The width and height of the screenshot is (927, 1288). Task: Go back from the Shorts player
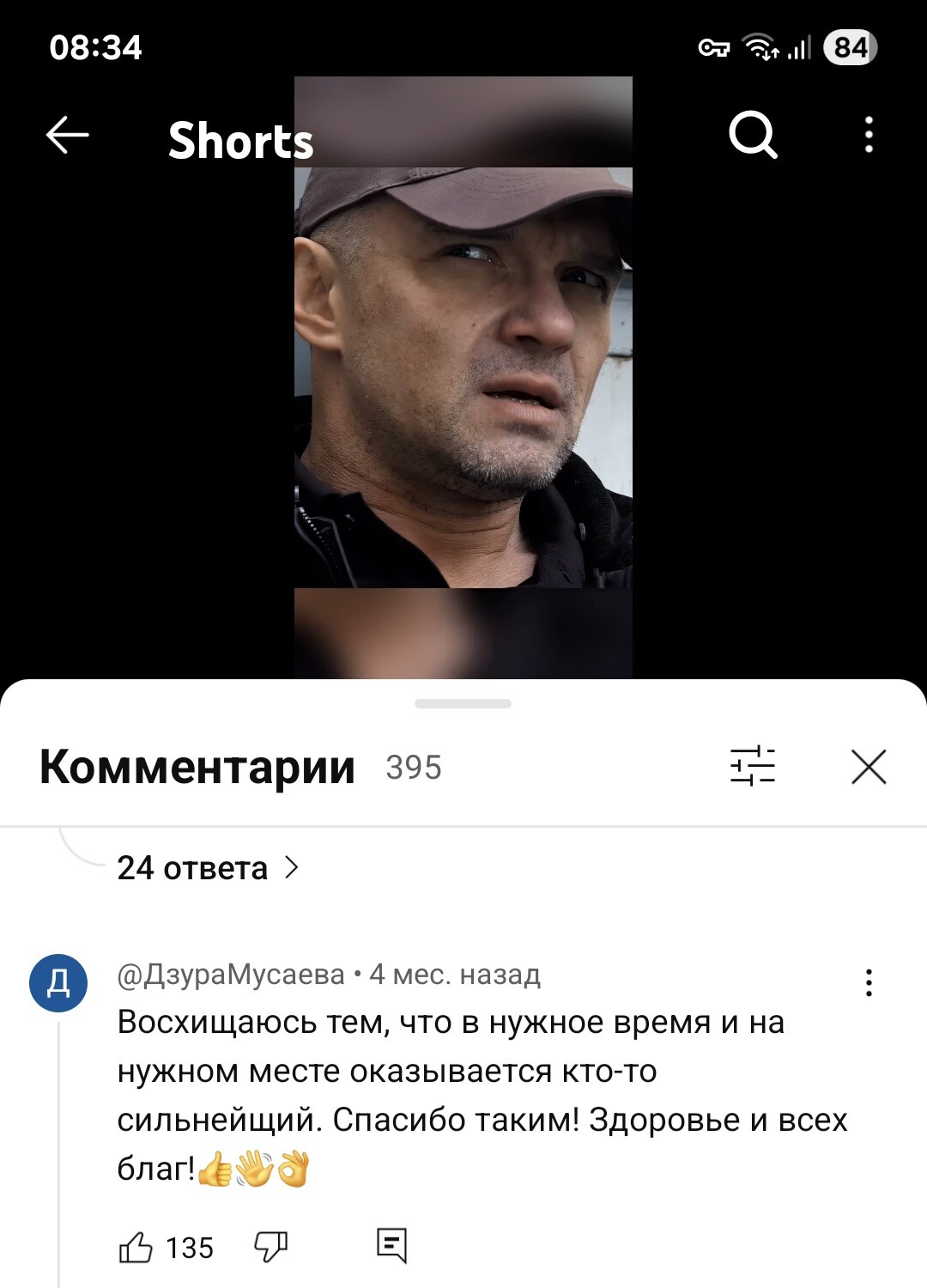(67, 136)
